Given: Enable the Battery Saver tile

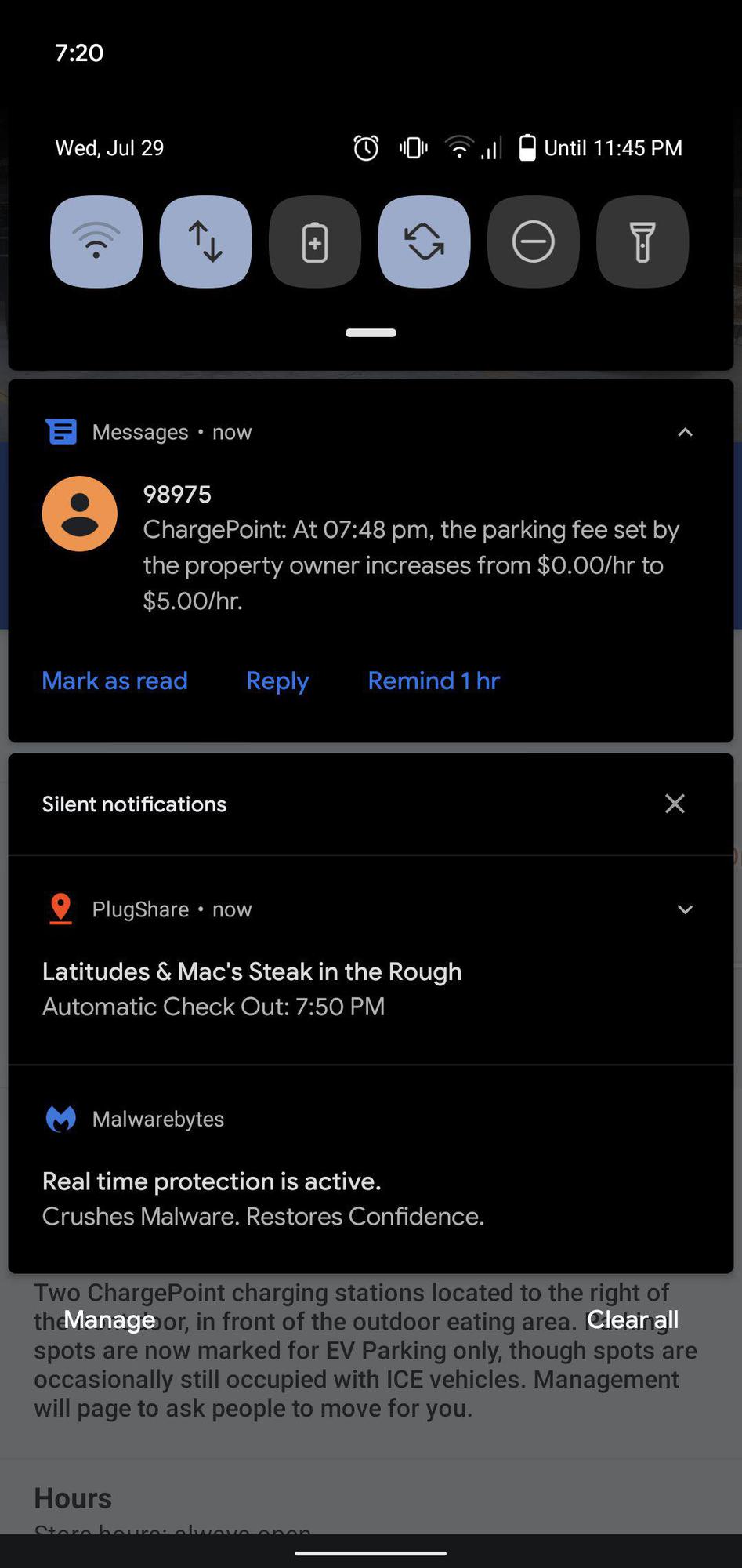Looking at the screenshot, I should click(315, 241).
